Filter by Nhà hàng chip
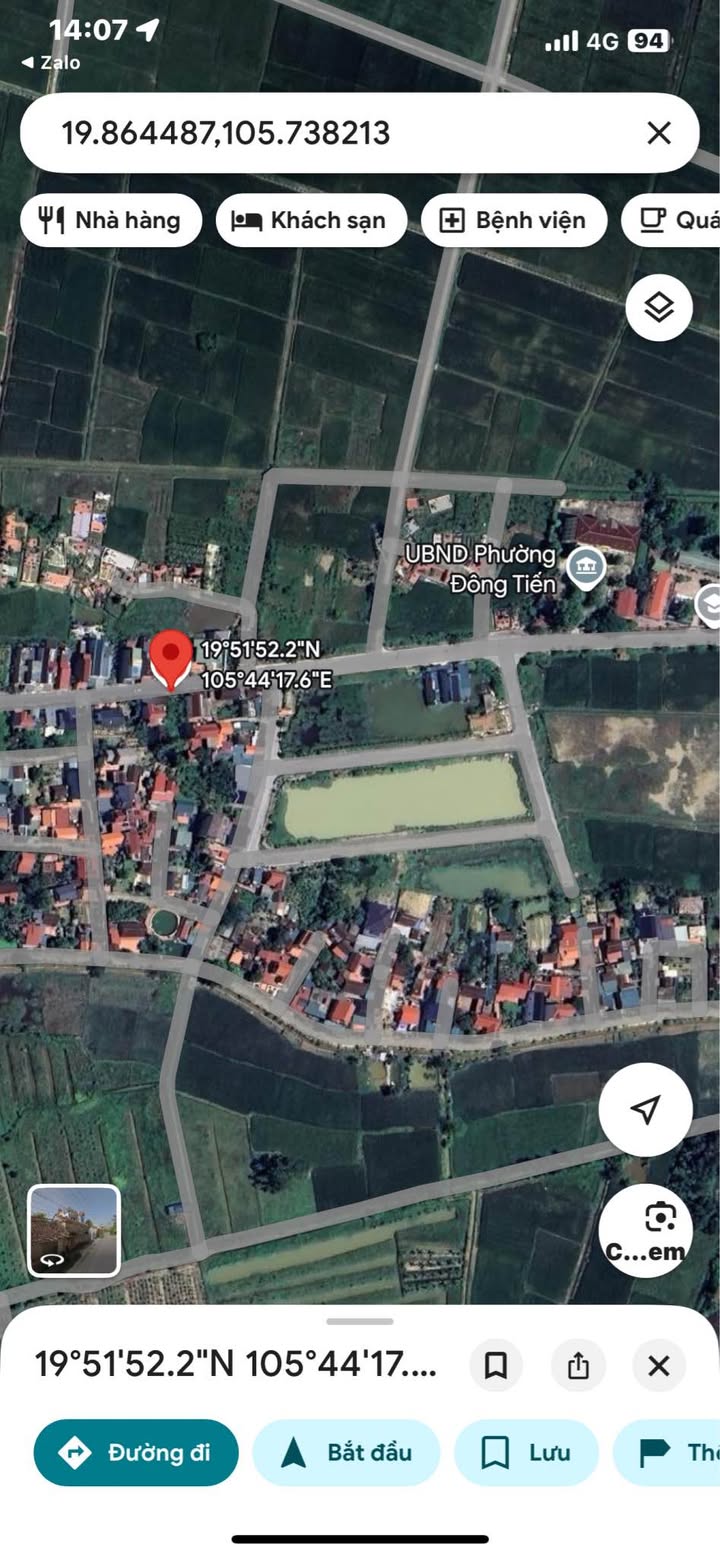The width and height of the screenshot is (720, 1557). coord(111,220)
